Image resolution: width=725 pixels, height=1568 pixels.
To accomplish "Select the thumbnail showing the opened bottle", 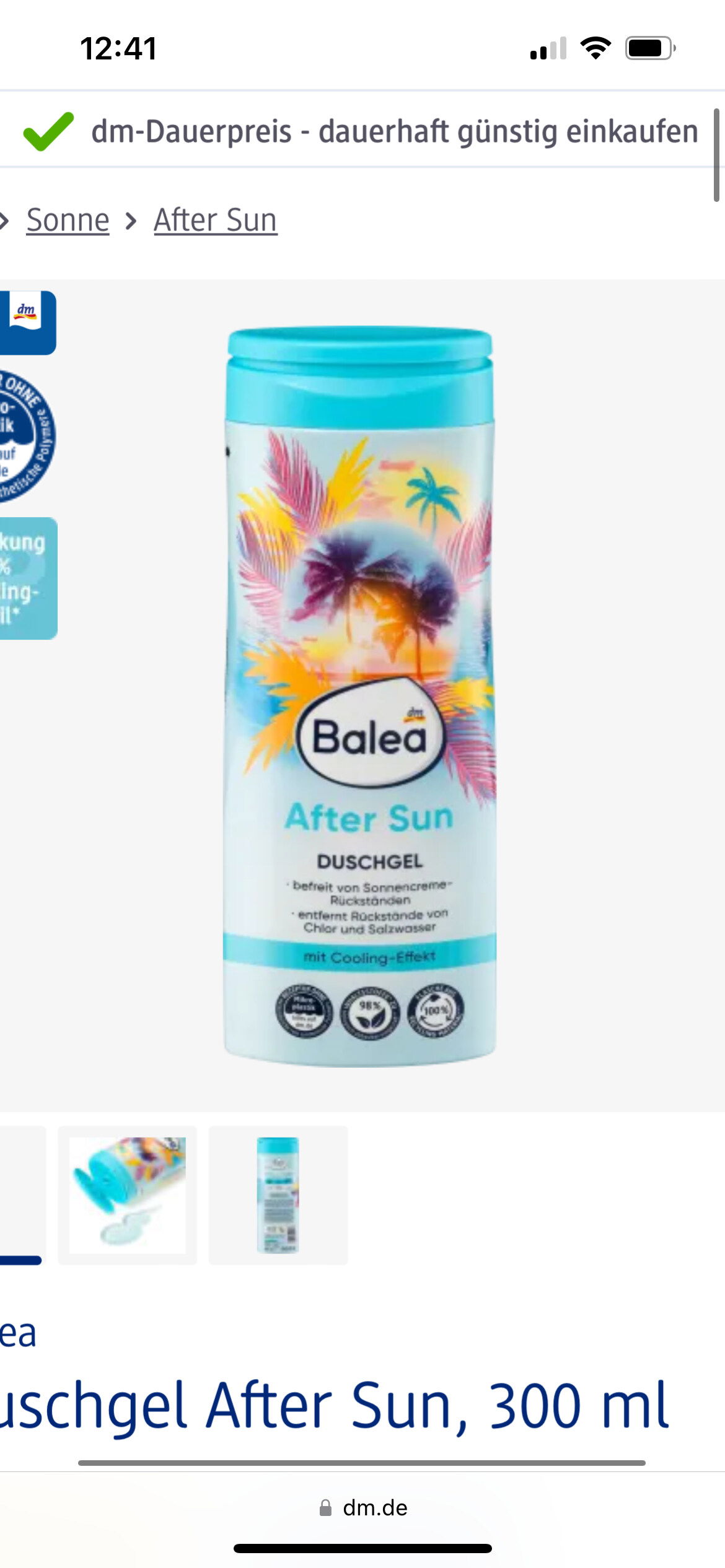I will (127, 1195).
